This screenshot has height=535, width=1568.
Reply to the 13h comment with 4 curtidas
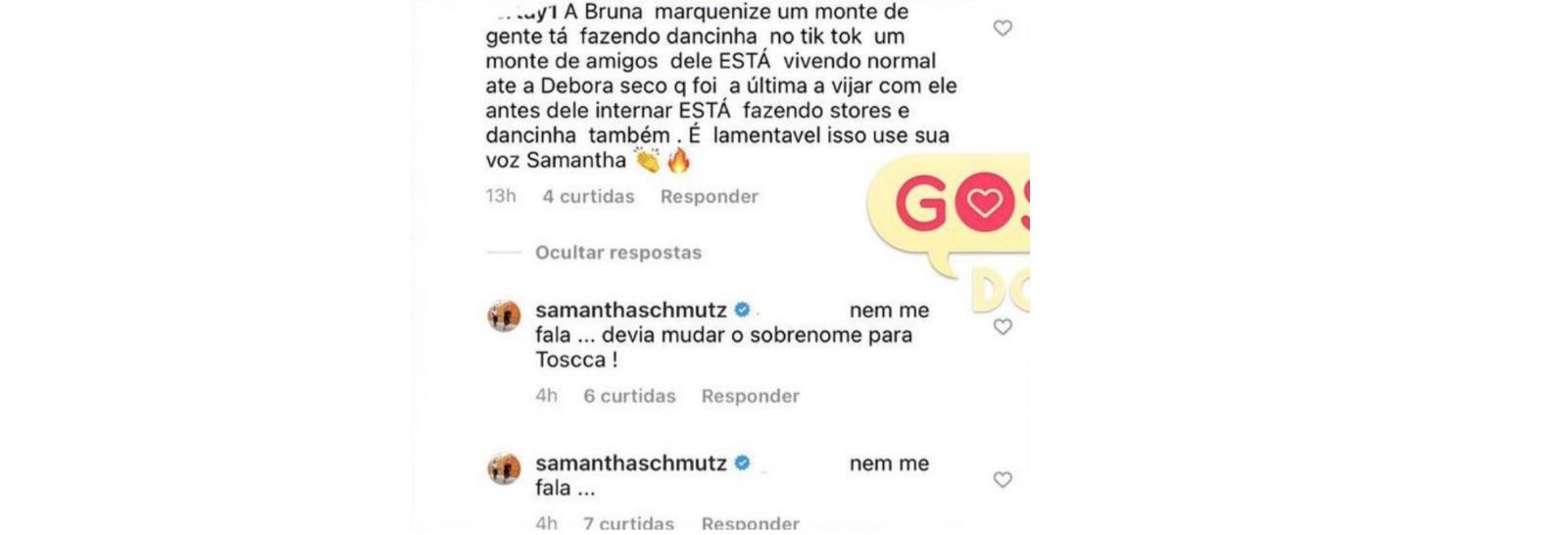(x=709, y=196)
